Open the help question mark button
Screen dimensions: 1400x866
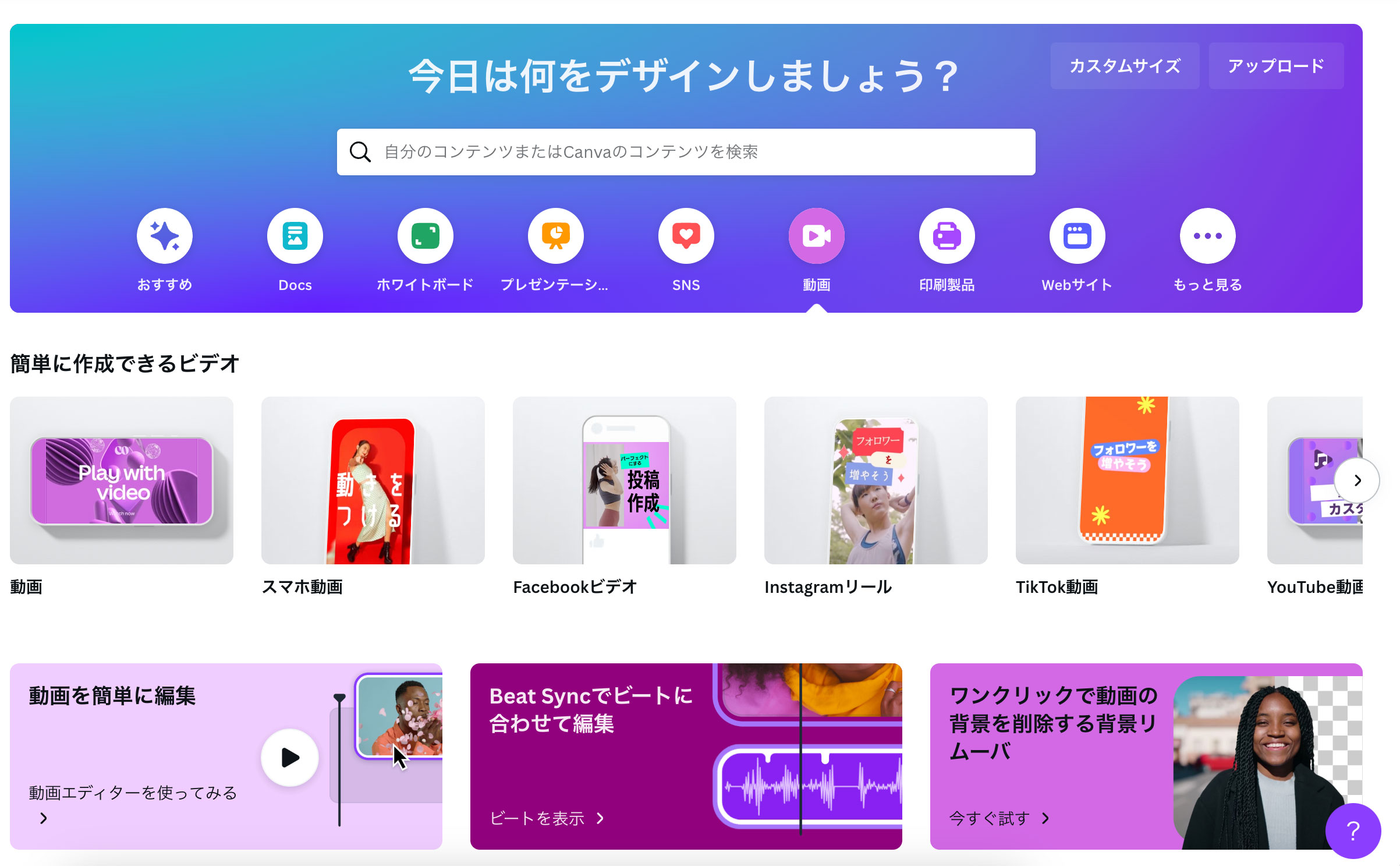pos(1352,831)
